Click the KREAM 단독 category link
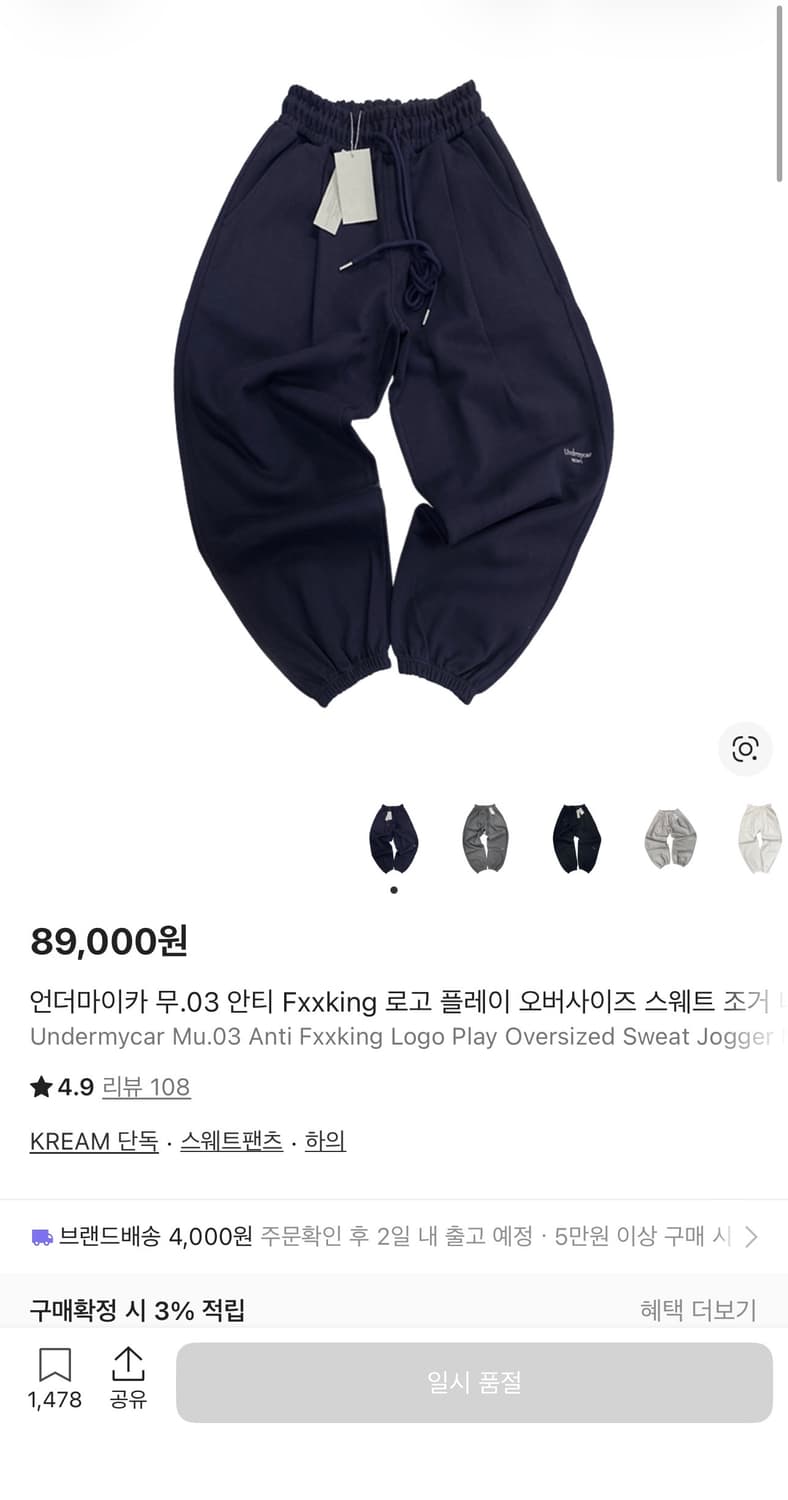The height and width of the screenshot is (1500, 788). pyautogui.click(x=93, y=1141)
